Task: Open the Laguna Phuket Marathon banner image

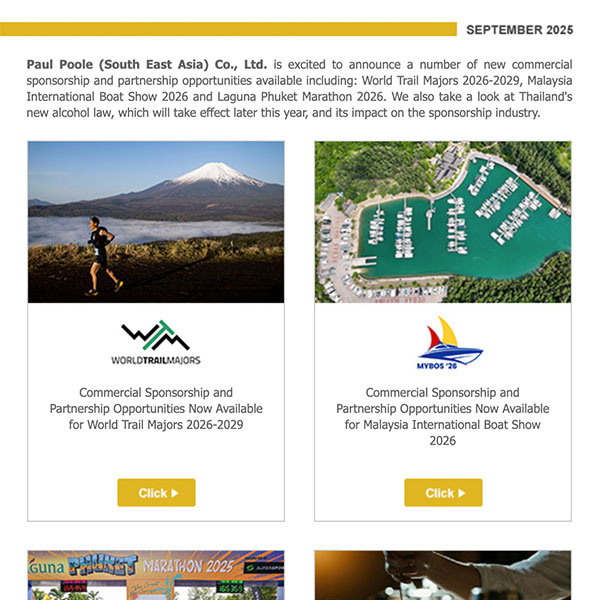Action: click(x=156, y=575)
